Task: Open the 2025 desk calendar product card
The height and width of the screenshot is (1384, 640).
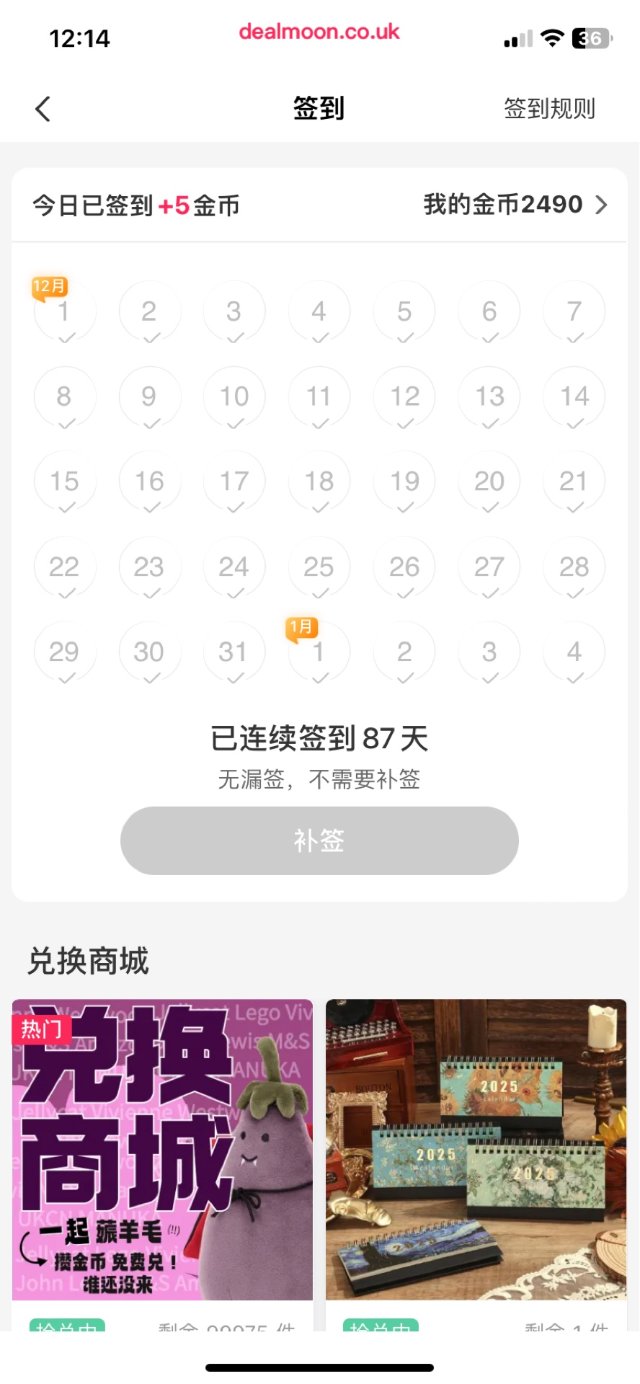Action: (x=476, y=1150)
